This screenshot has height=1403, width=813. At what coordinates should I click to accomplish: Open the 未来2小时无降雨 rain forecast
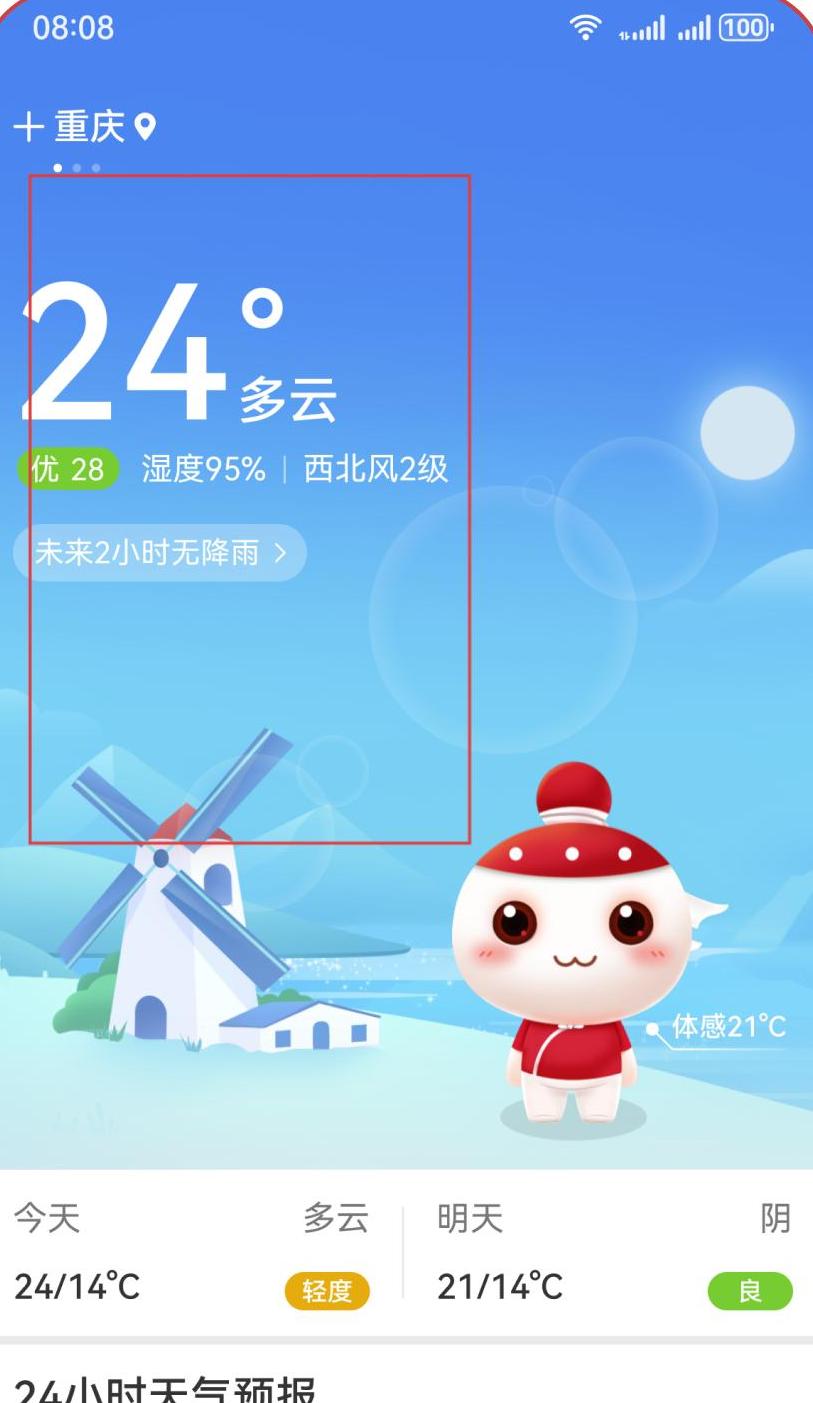click(x=160, y=552)
